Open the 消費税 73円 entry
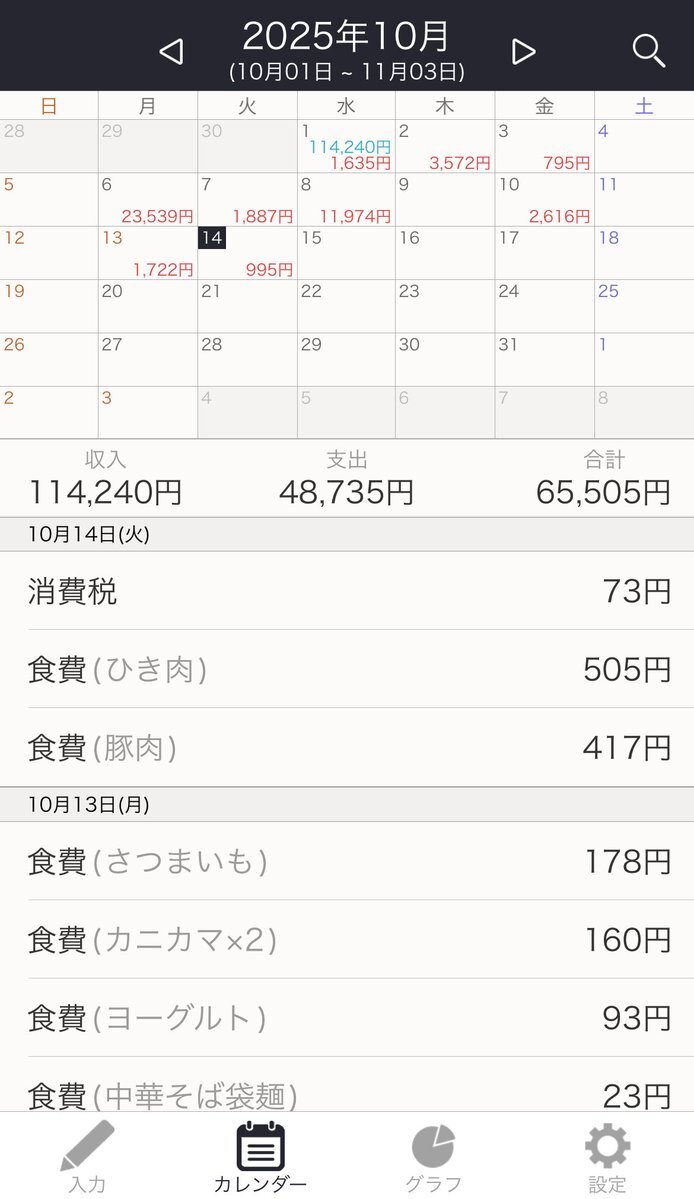Image resolution: width=694 pixels, height=1199 pixels. click(347, 591)
